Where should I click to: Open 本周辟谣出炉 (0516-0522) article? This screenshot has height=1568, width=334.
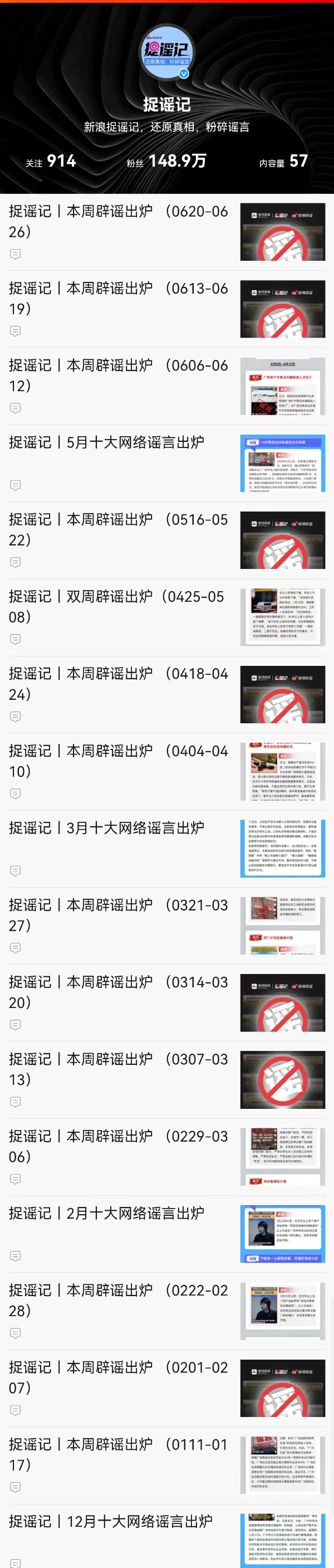tap(119, 529)
